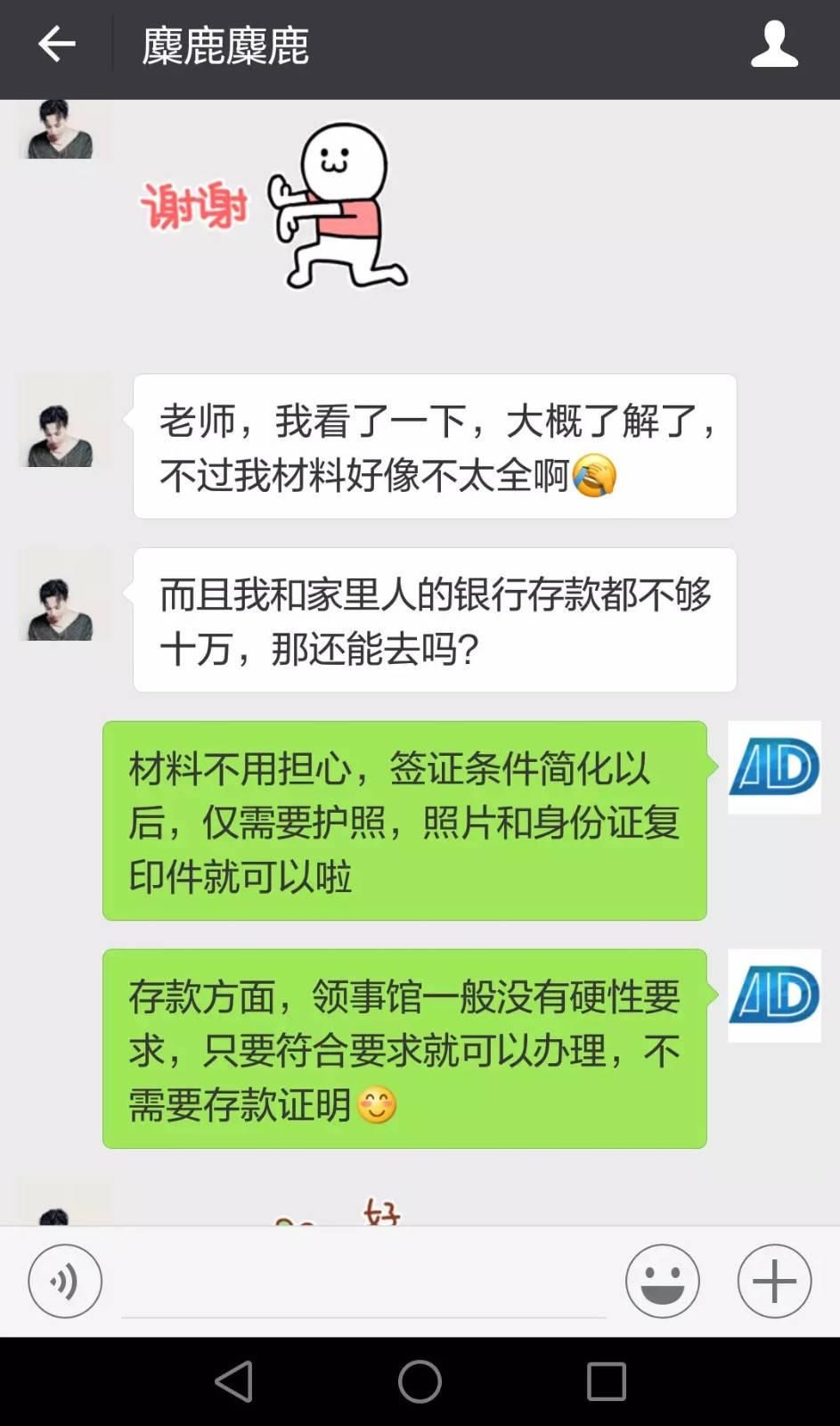The width and height of the screenshot is (840, 1426).
Task: Go to the system home screen
Action: [420, 1381]
